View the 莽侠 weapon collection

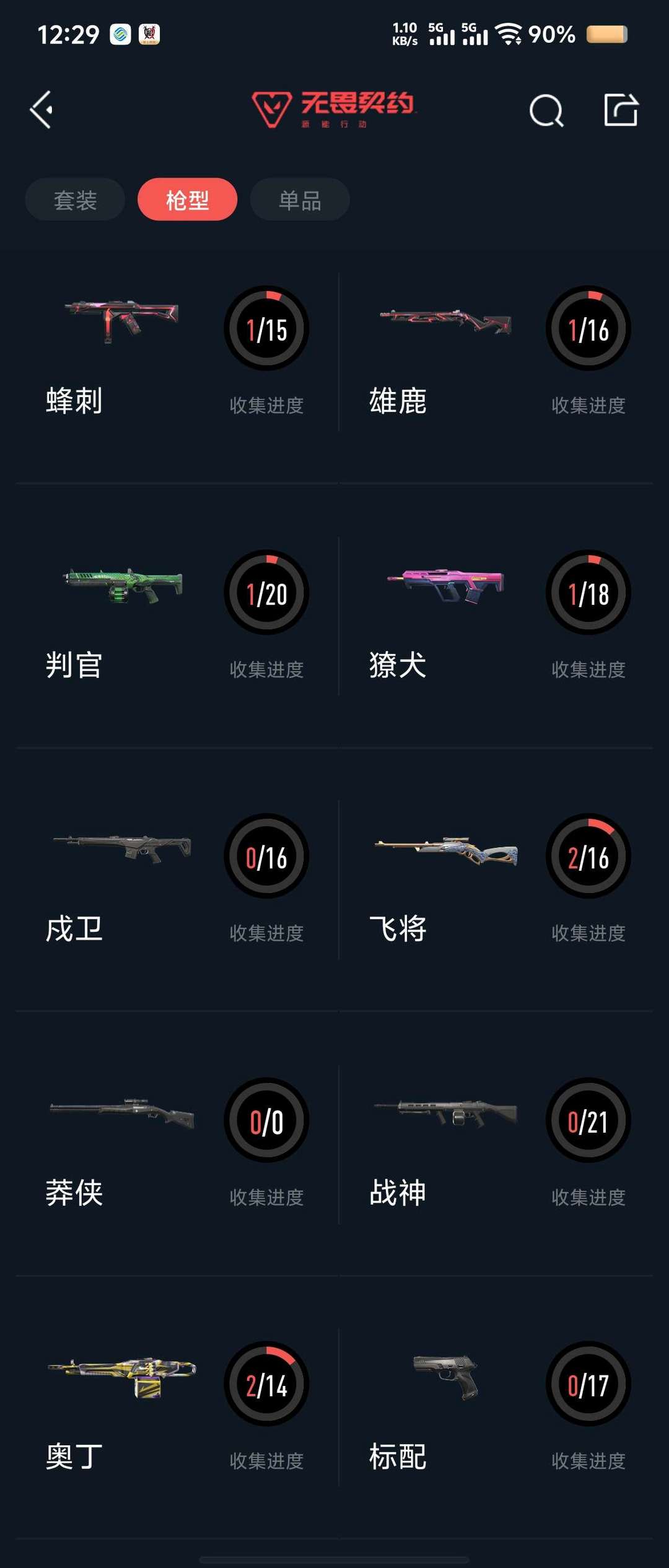coord(177,1144)
